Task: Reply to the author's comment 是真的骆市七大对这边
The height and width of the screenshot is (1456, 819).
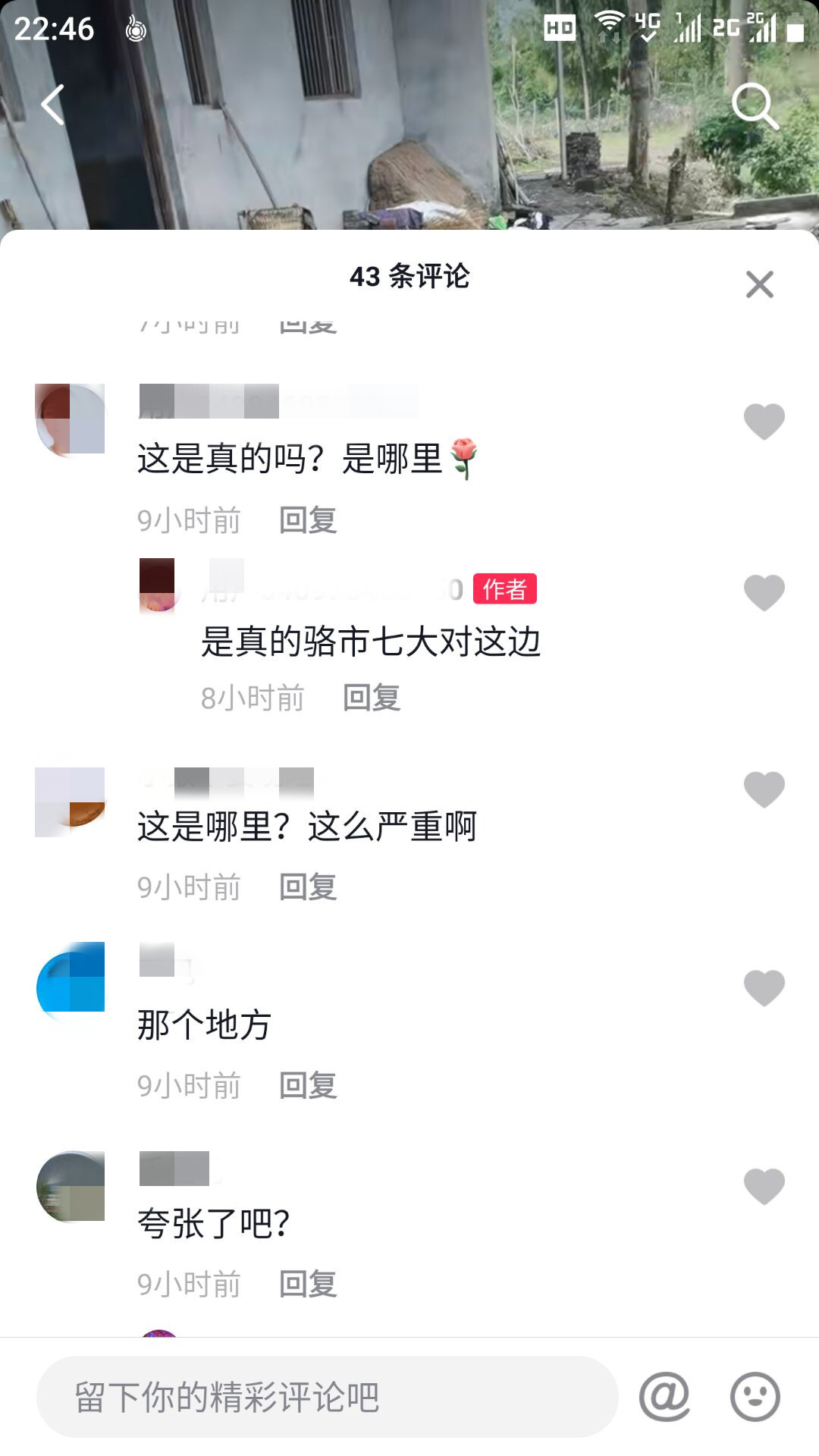Action: click(372, 698)
